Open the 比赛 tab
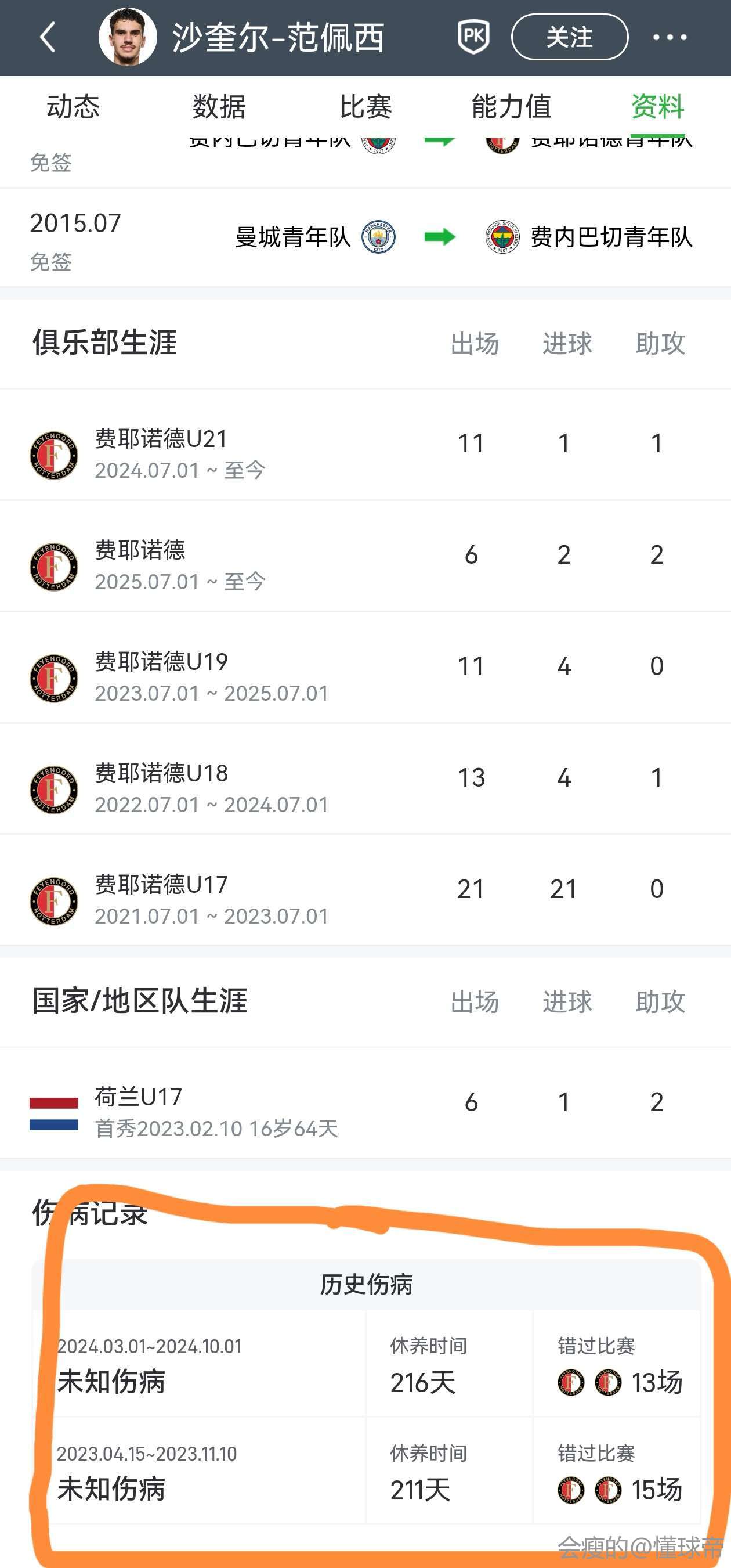731x1568 pixels. pyautogui.click(x=366, y=107)
